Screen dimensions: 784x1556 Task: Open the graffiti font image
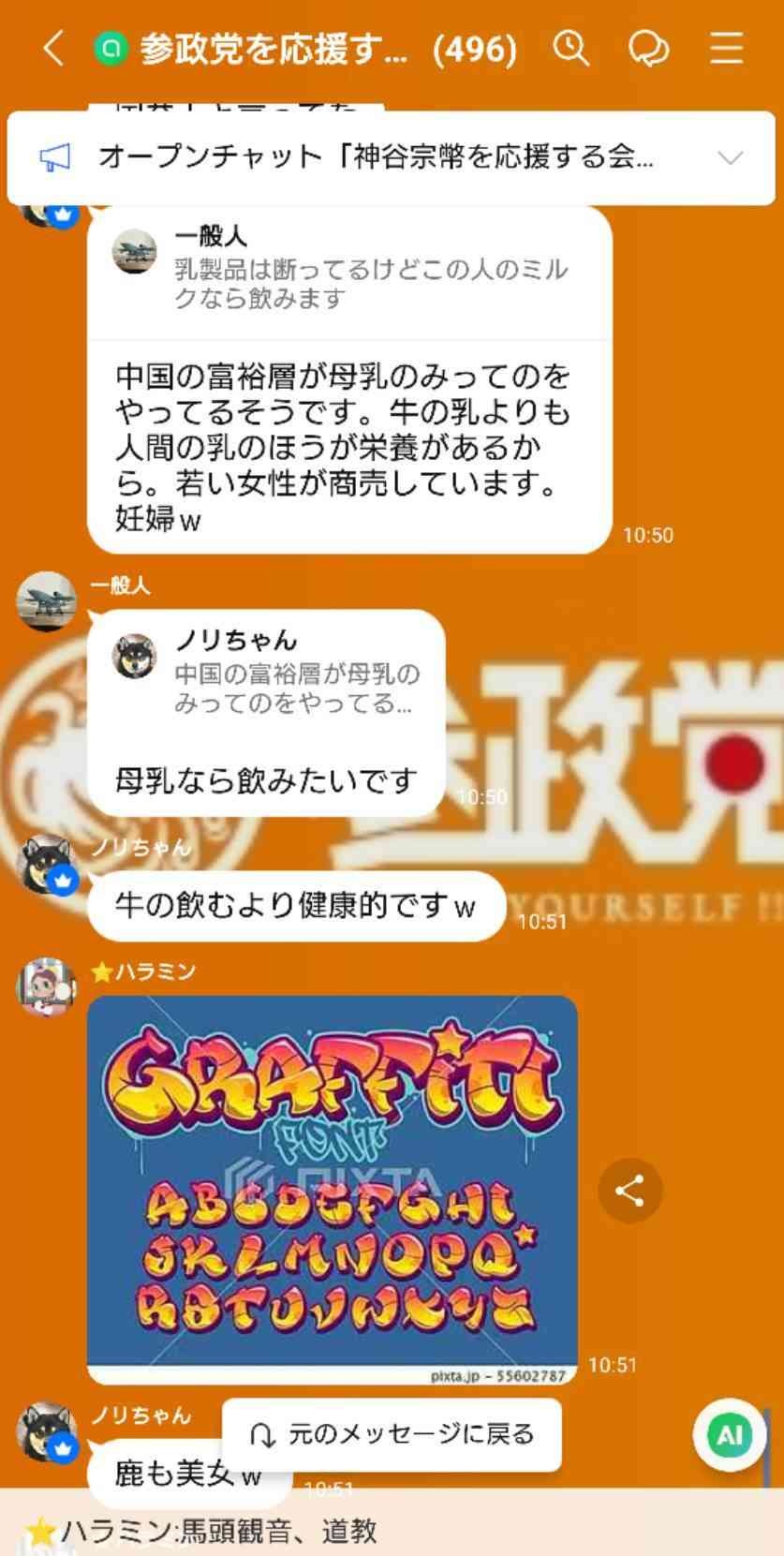[332, 1189]
